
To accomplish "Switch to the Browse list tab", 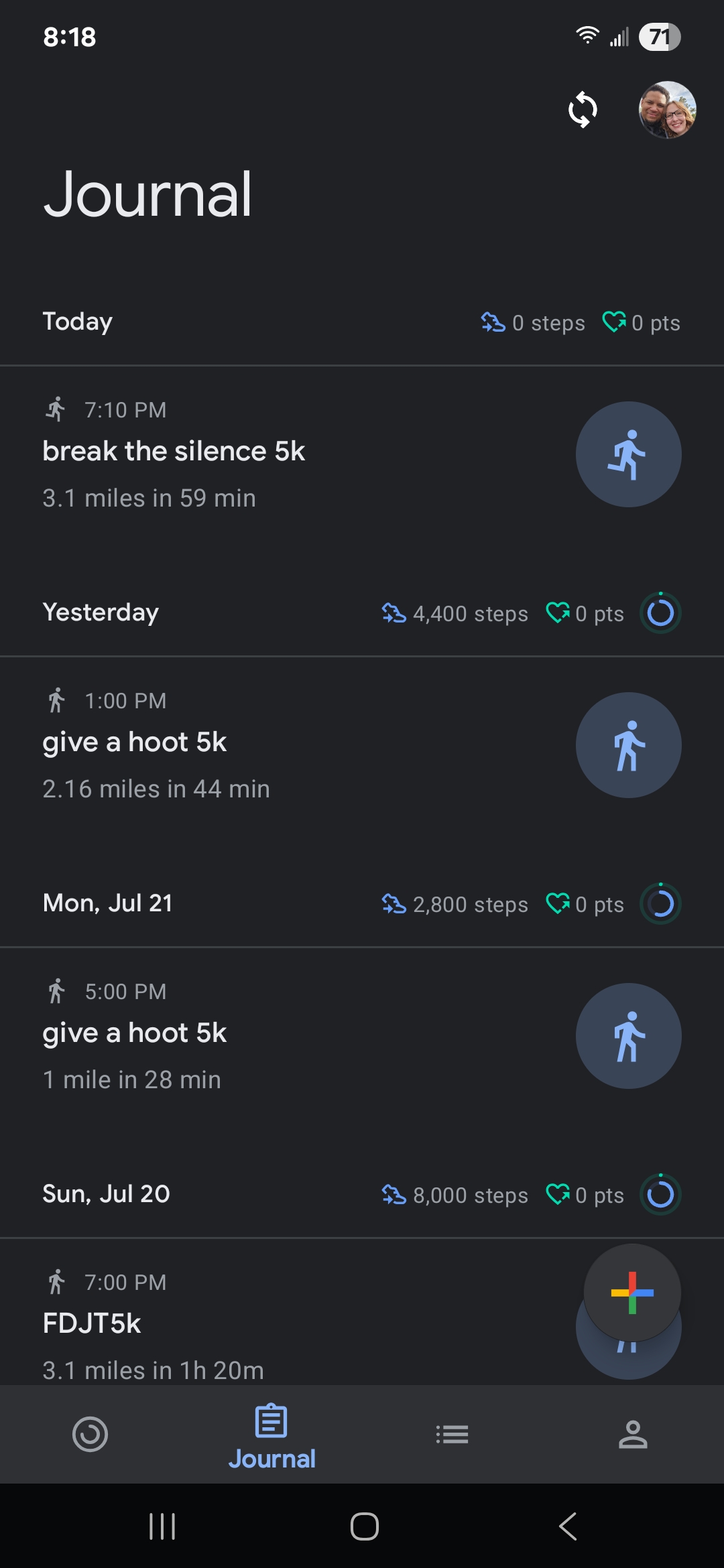I will click(452, 1435).
